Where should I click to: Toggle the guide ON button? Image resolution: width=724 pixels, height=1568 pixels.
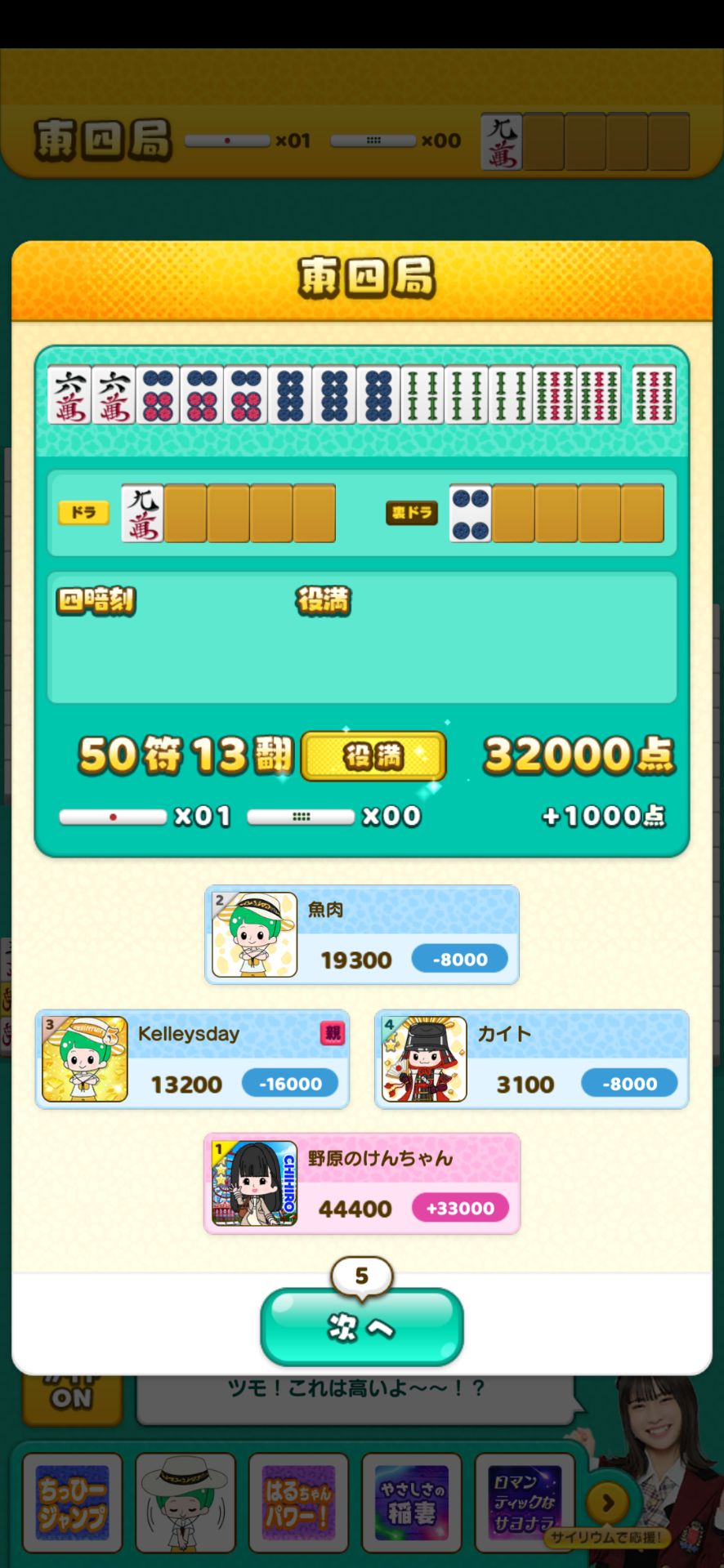point(72,1397)
